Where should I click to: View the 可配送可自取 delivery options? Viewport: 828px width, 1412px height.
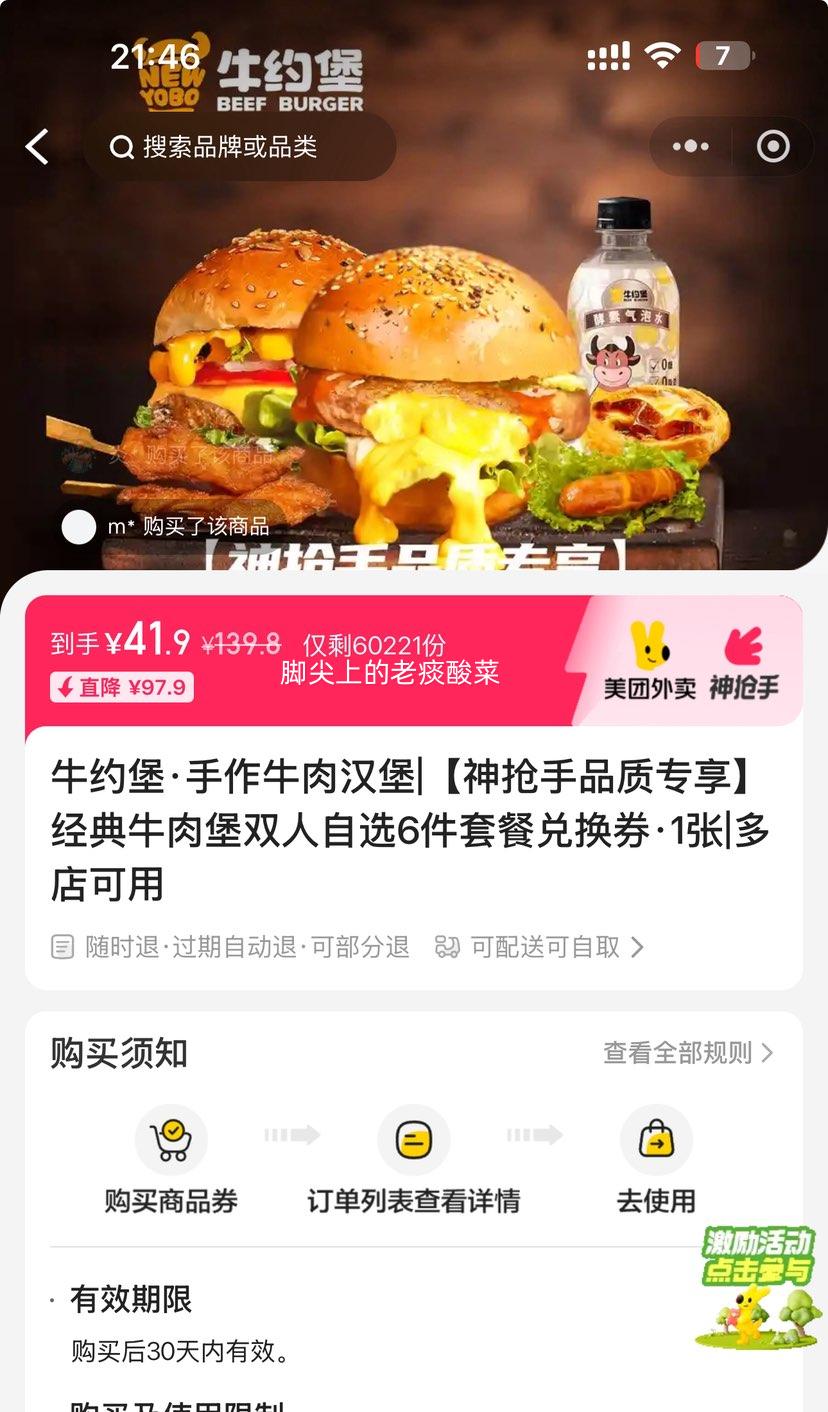tap(540, 947)
